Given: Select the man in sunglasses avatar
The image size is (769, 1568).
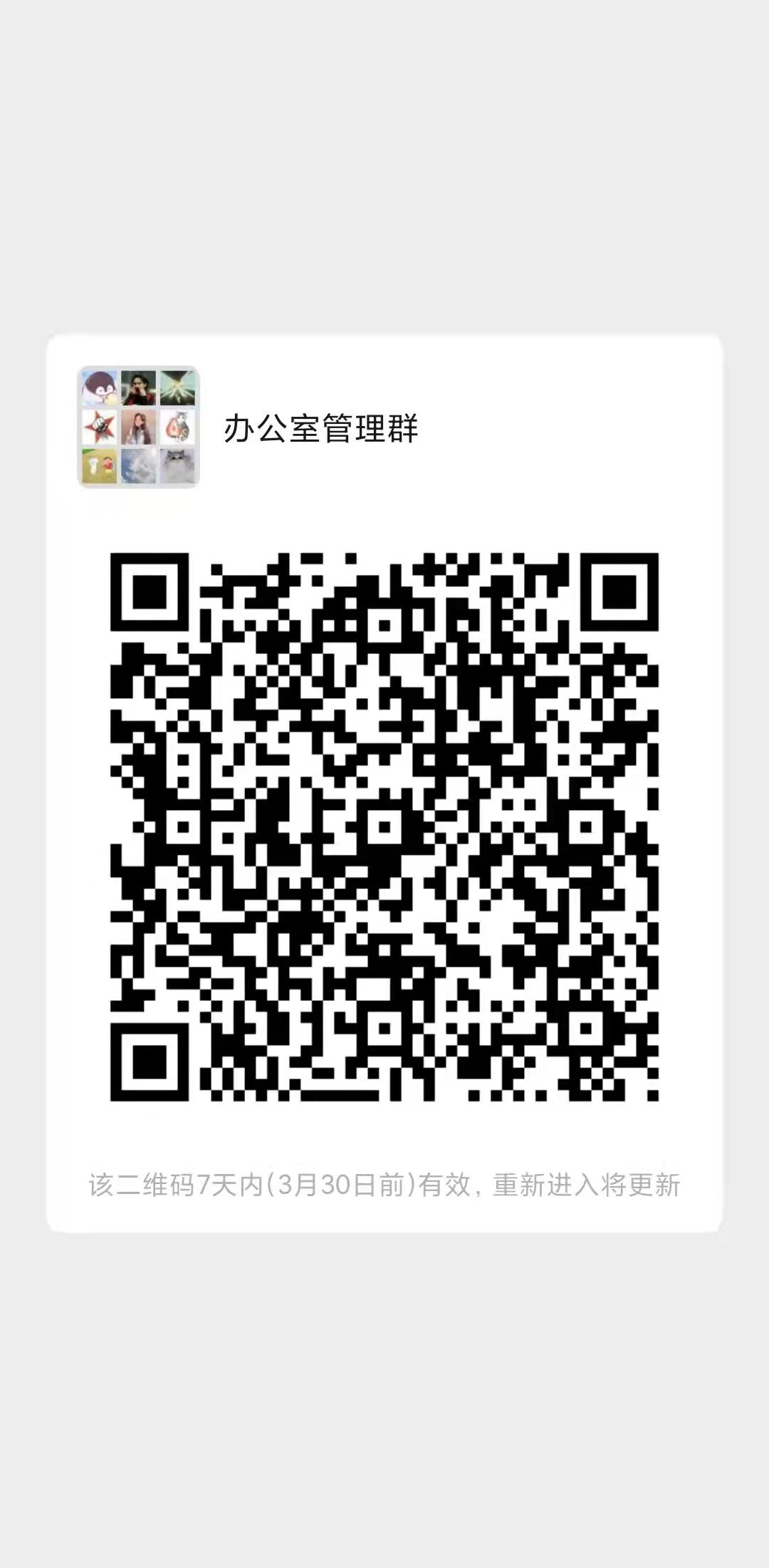Looking at the screenshot, I should point(139,388).
